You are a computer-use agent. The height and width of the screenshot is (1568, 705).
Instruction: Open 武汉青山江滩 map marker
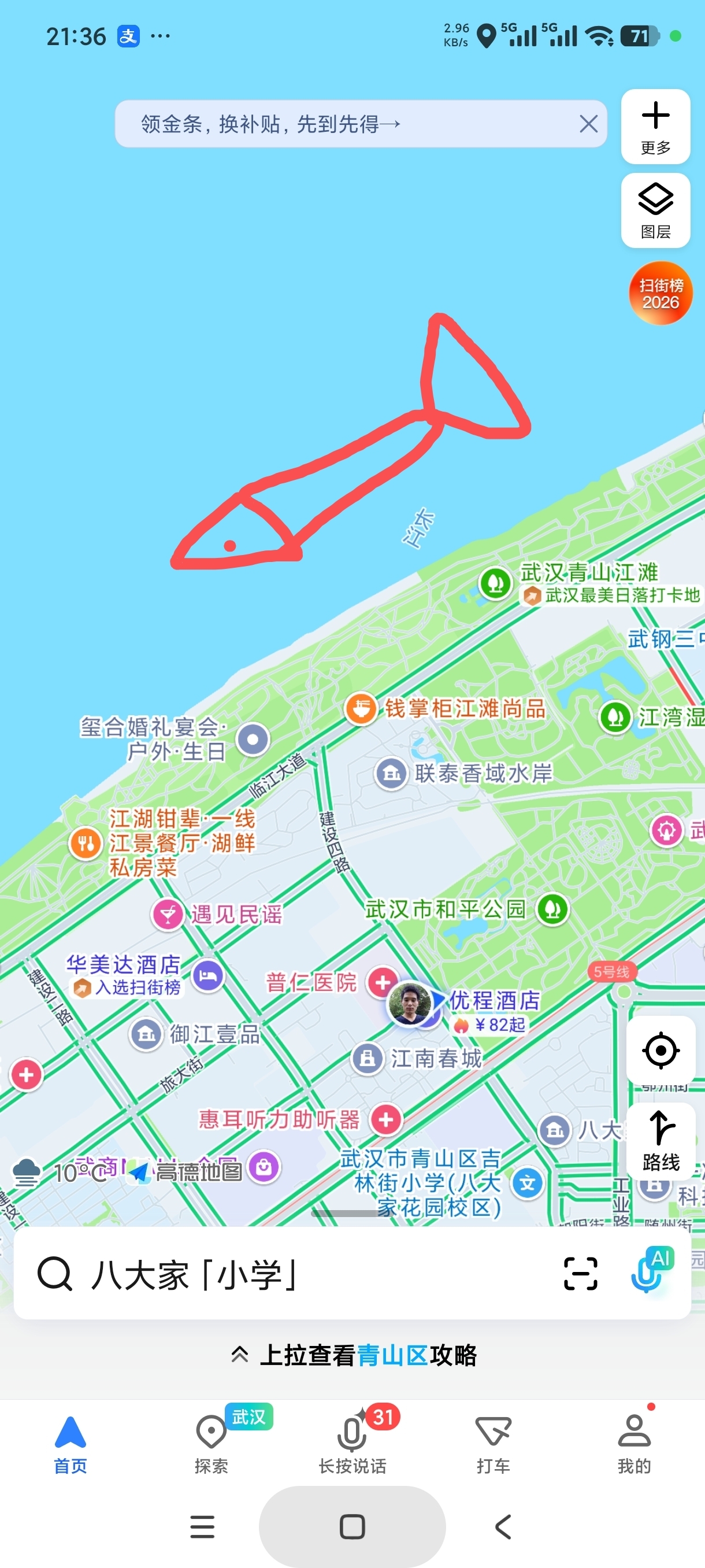pyautogui.click(x=496, y=583)
